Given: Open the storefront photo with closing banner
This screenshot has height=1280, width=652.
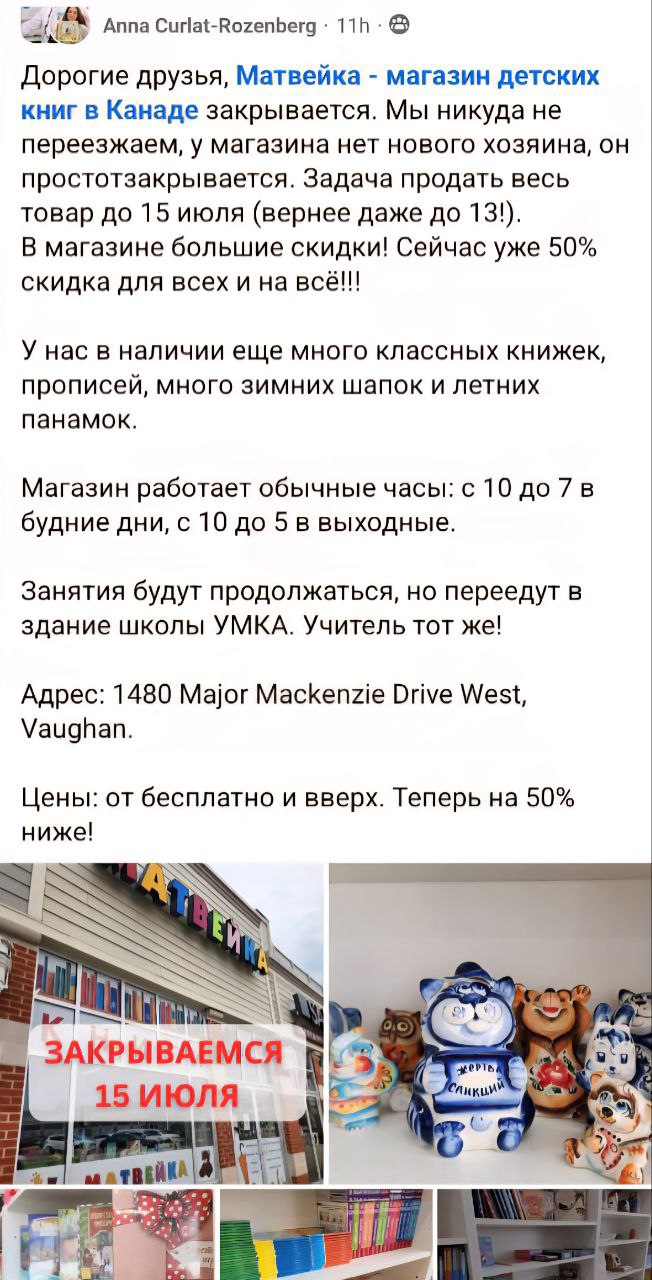Looking at the screenshot, I should (161, 1023).
